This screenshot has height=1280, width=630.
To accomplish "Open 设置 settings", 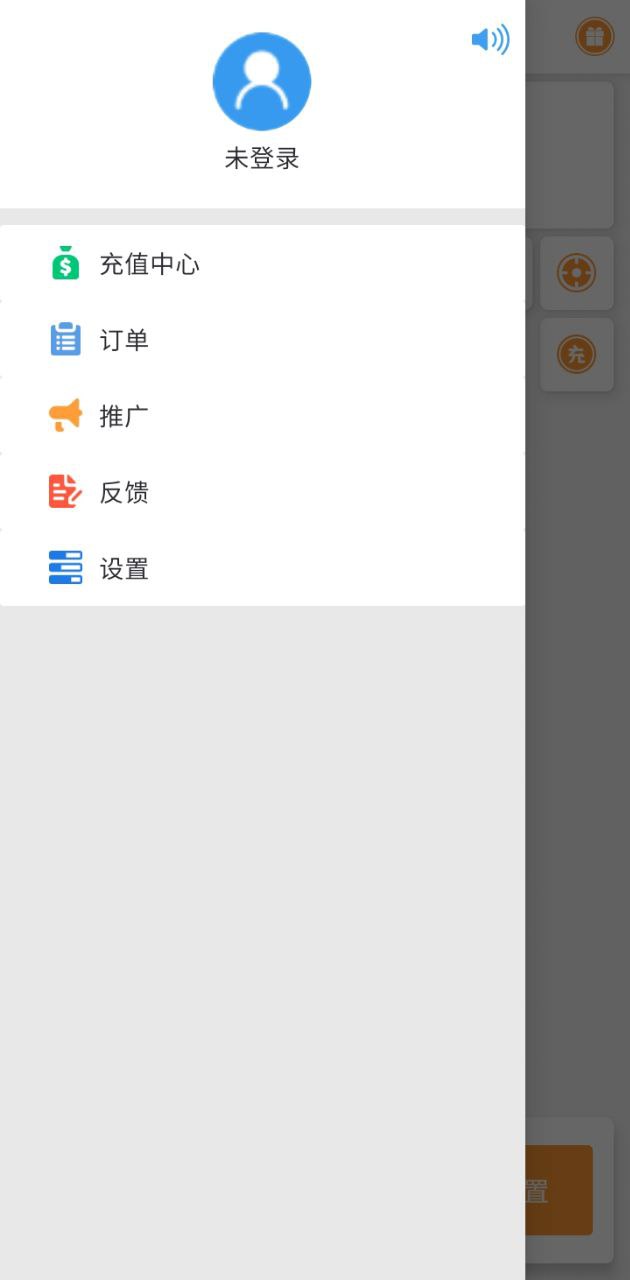I will [124, 568].
